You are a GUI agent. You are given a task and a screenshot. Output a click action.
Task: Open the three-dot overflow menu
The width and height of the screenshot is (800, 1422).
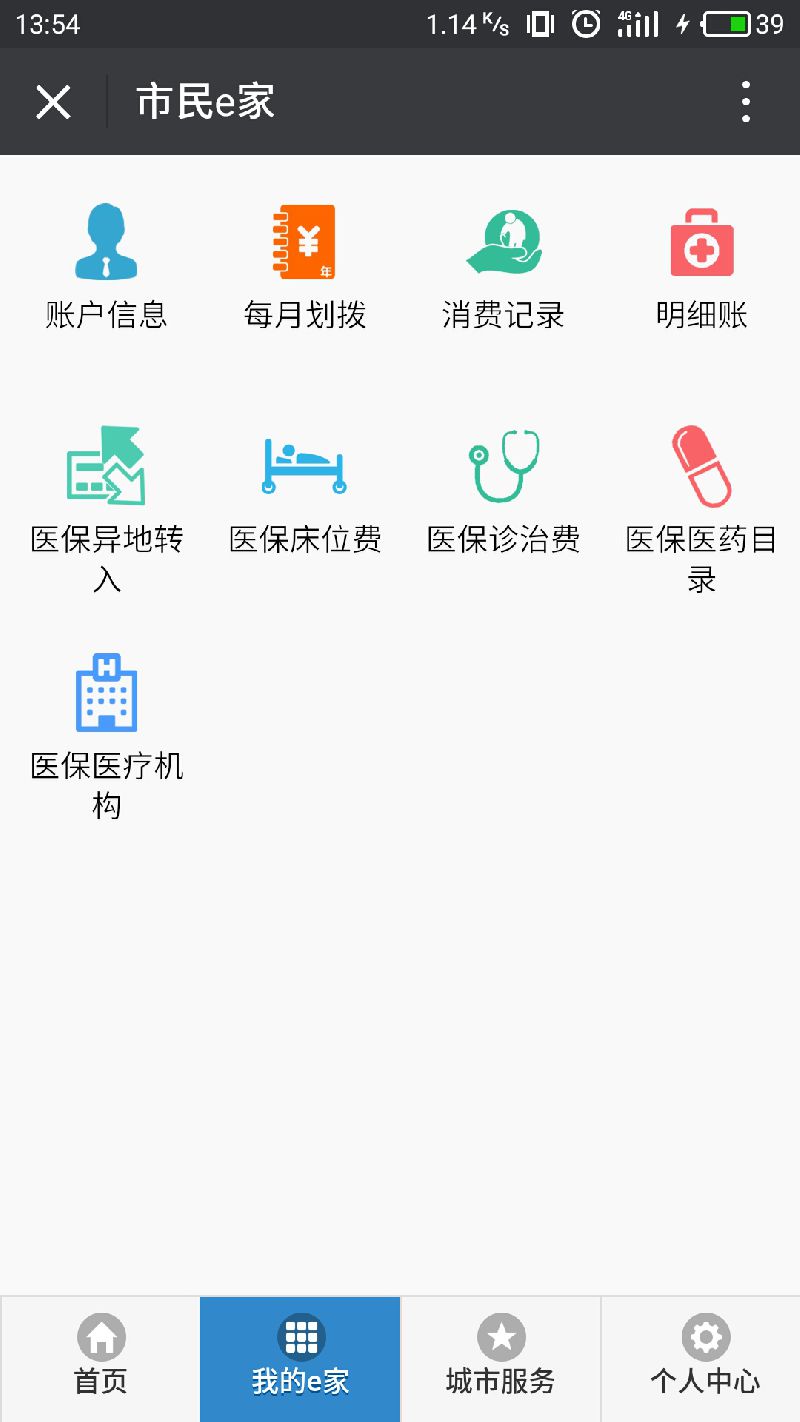(746, 102)
